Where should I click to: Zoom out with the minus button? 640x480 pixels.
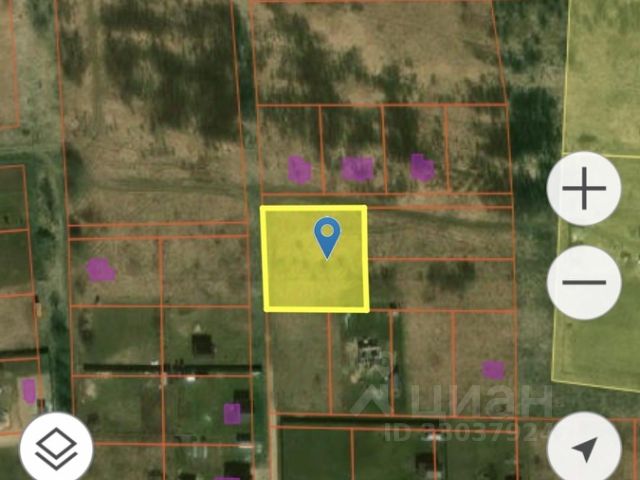point(584,282)
